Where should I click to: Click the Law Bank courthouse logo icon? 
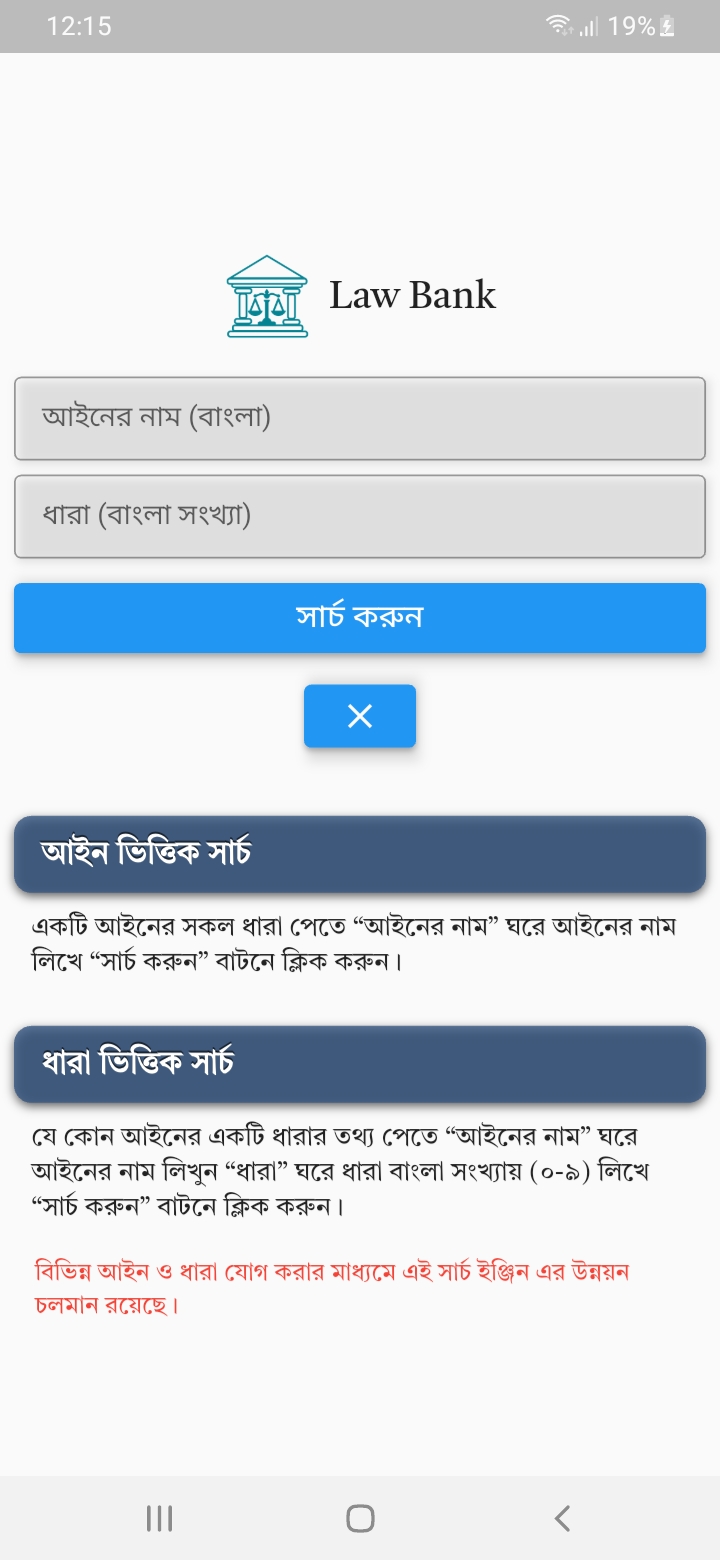tap(266, 294)
